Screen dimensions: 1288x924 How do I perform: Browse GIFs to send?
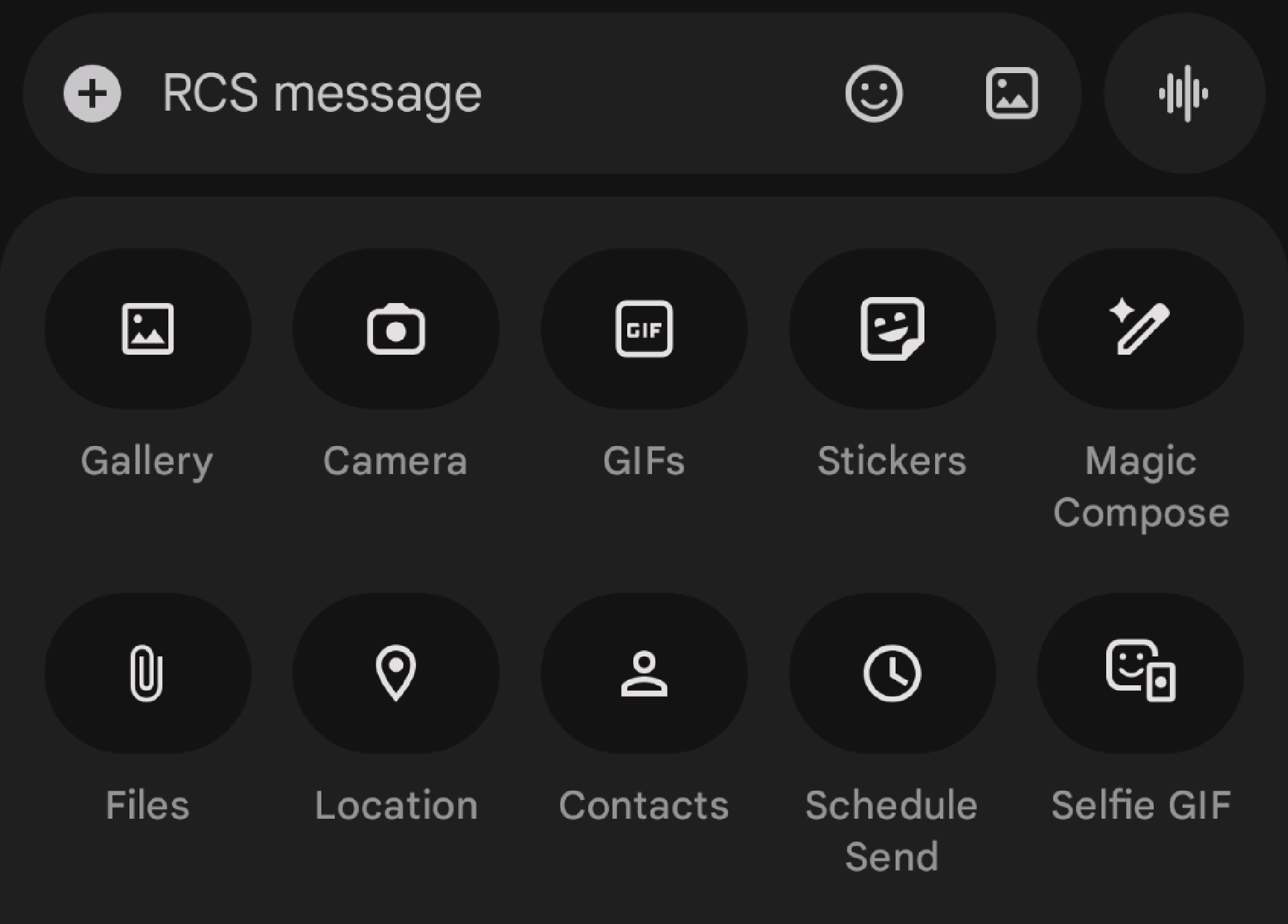[x=644, y=329]
